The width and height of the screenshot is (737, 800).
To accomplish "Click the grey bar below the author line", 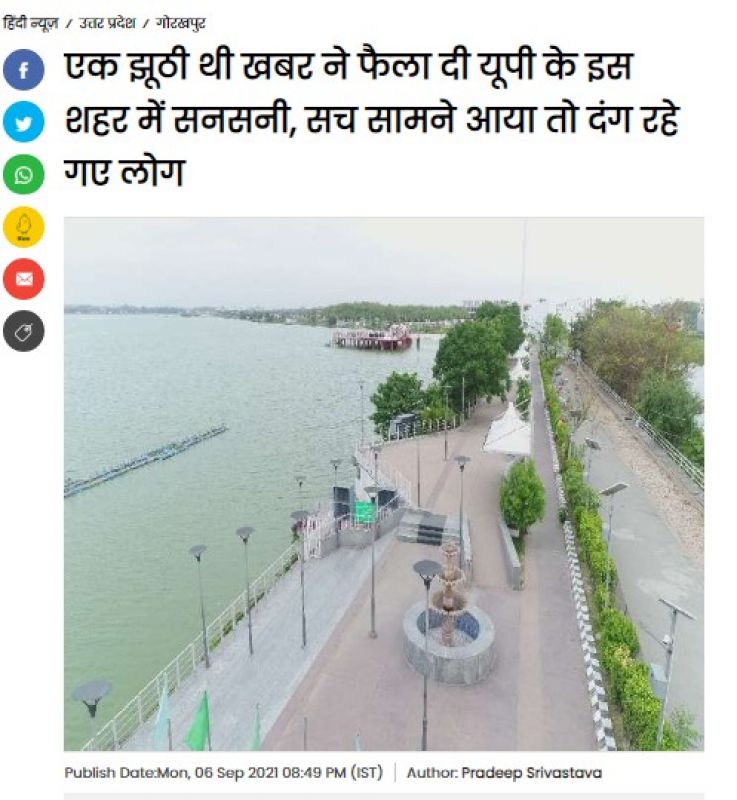I will tap(390, 796).
